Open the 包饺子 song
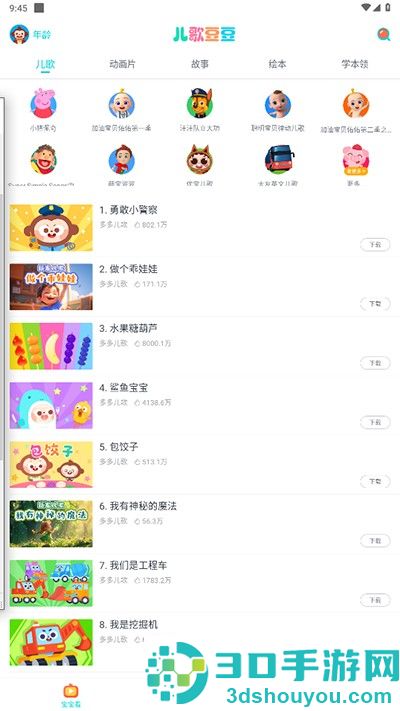Viewport: 400px width, 711px height. pyautogui.click(x=51, y=465)
